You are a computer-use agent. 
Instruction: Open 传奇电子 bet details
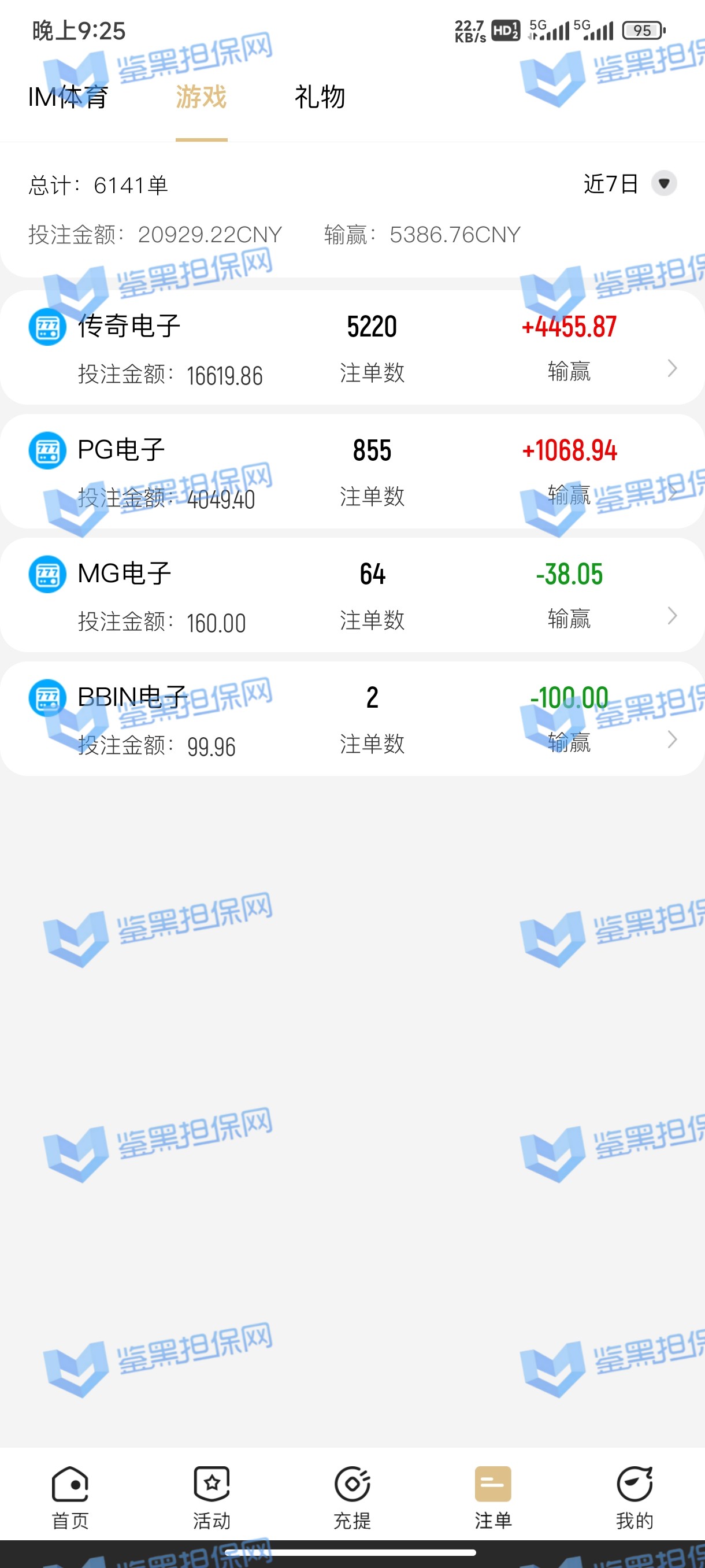352,347
